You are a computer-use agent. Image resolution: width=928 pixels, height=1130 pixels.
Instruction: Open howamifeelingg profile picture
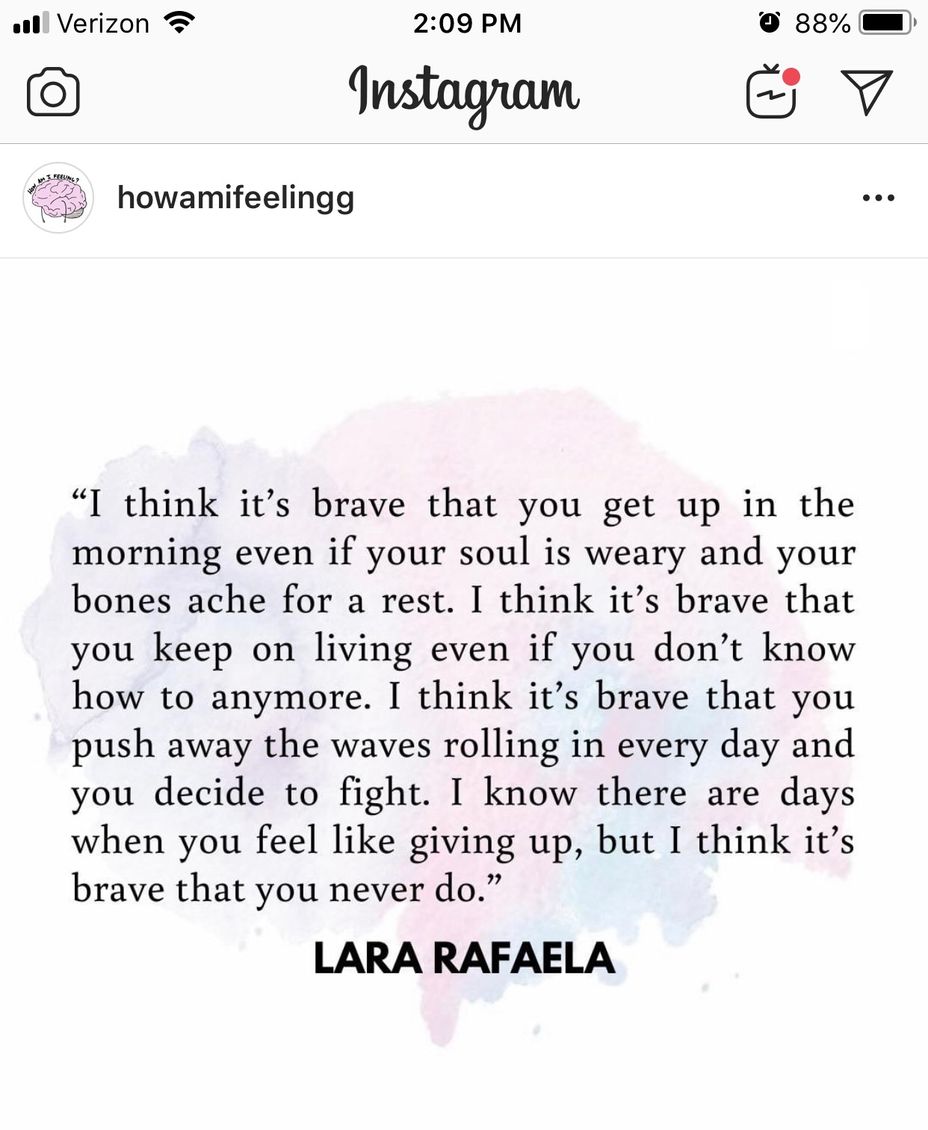click(x=58, y=198)
